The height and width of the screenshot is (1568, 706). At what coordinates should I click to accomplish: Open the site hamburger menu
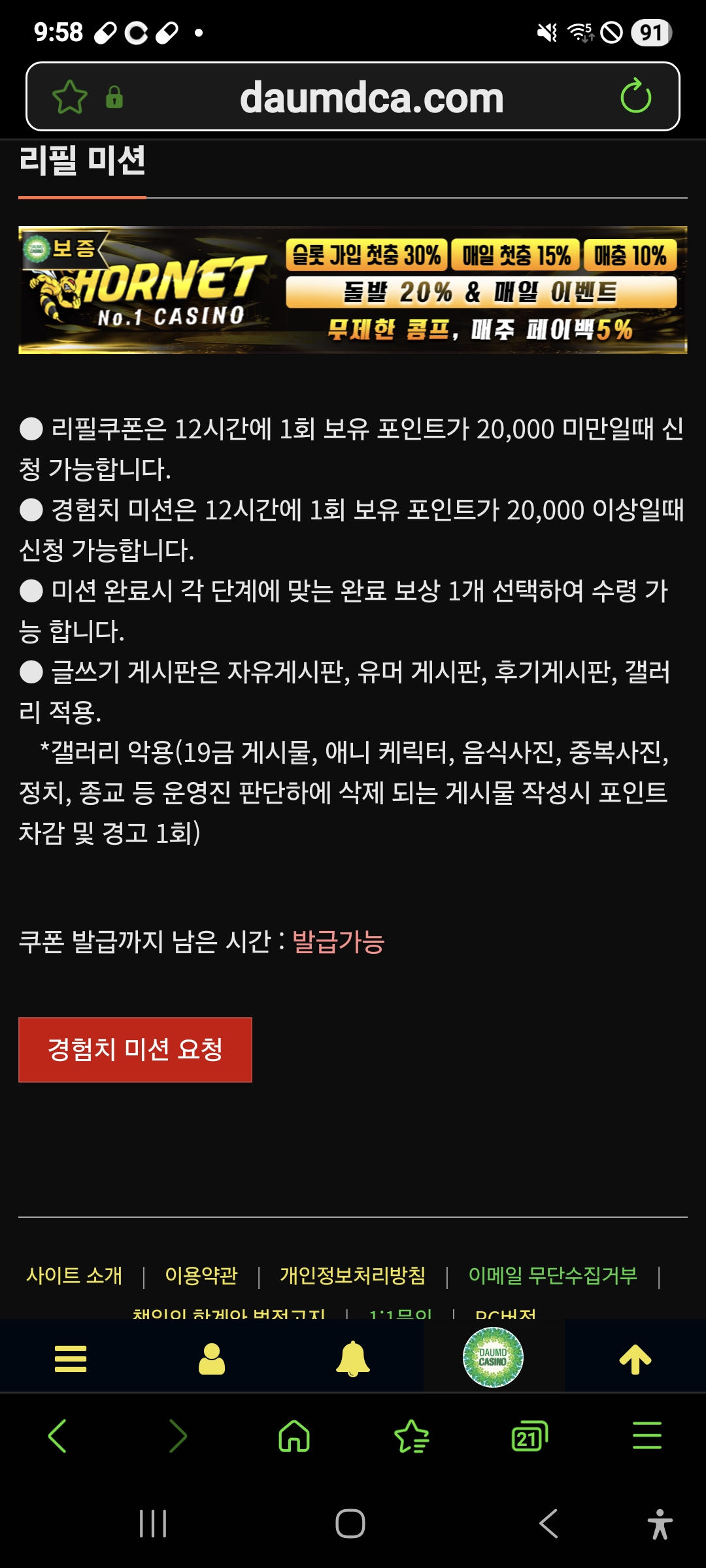71,1359
